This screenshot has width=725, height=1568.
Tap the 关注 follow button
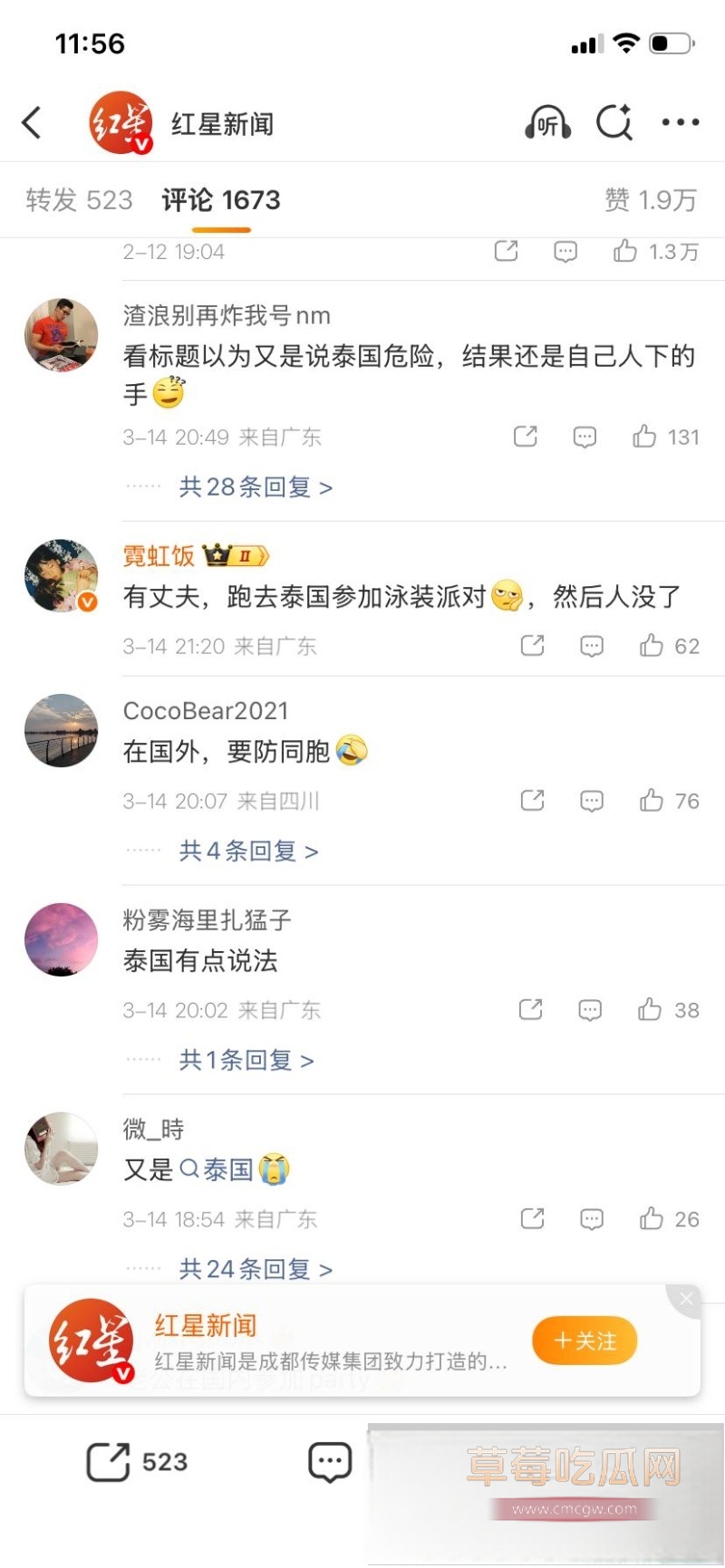tap(585, 1340)
